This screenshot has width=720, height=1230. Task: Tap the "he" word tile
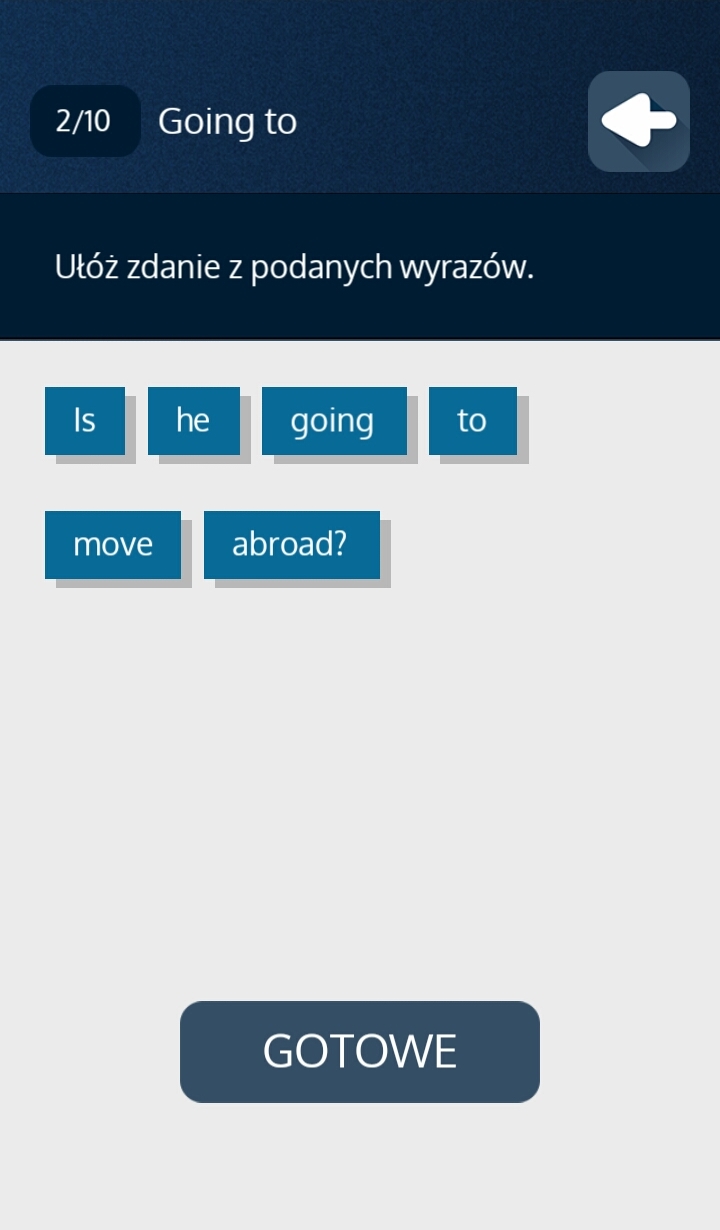tap(193, 421)
